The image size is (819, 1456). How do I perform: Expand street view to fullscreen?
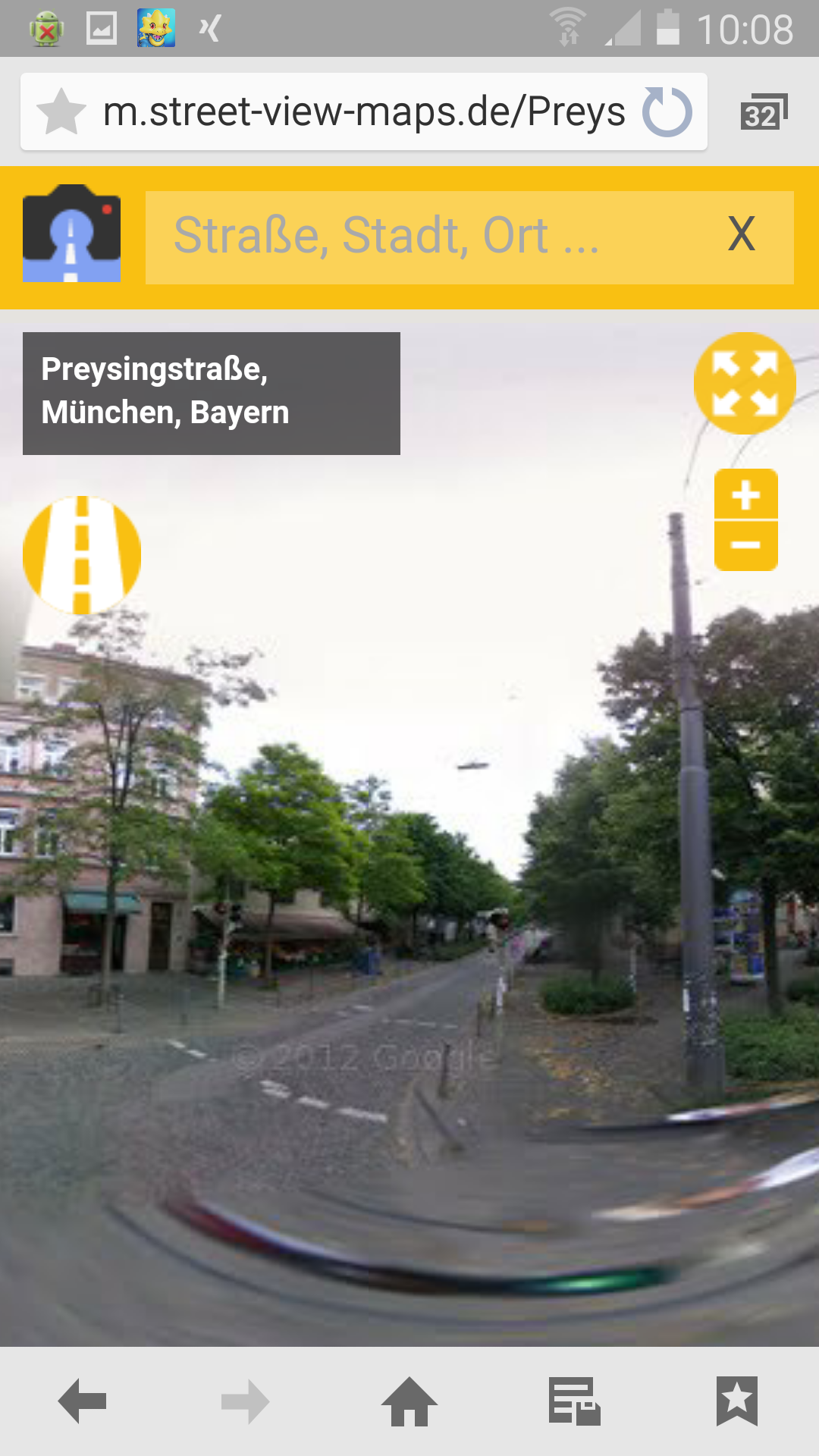tap(745, 383)
